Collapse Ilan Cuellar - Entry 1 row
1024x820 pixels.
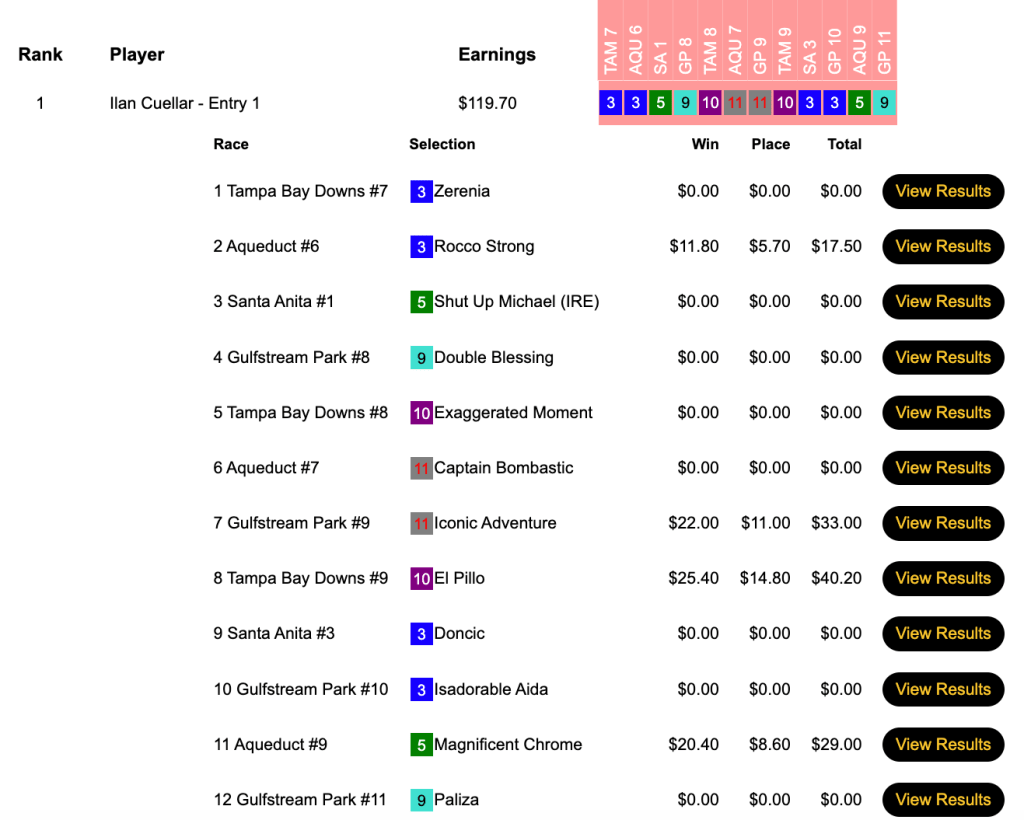[184, 103]
